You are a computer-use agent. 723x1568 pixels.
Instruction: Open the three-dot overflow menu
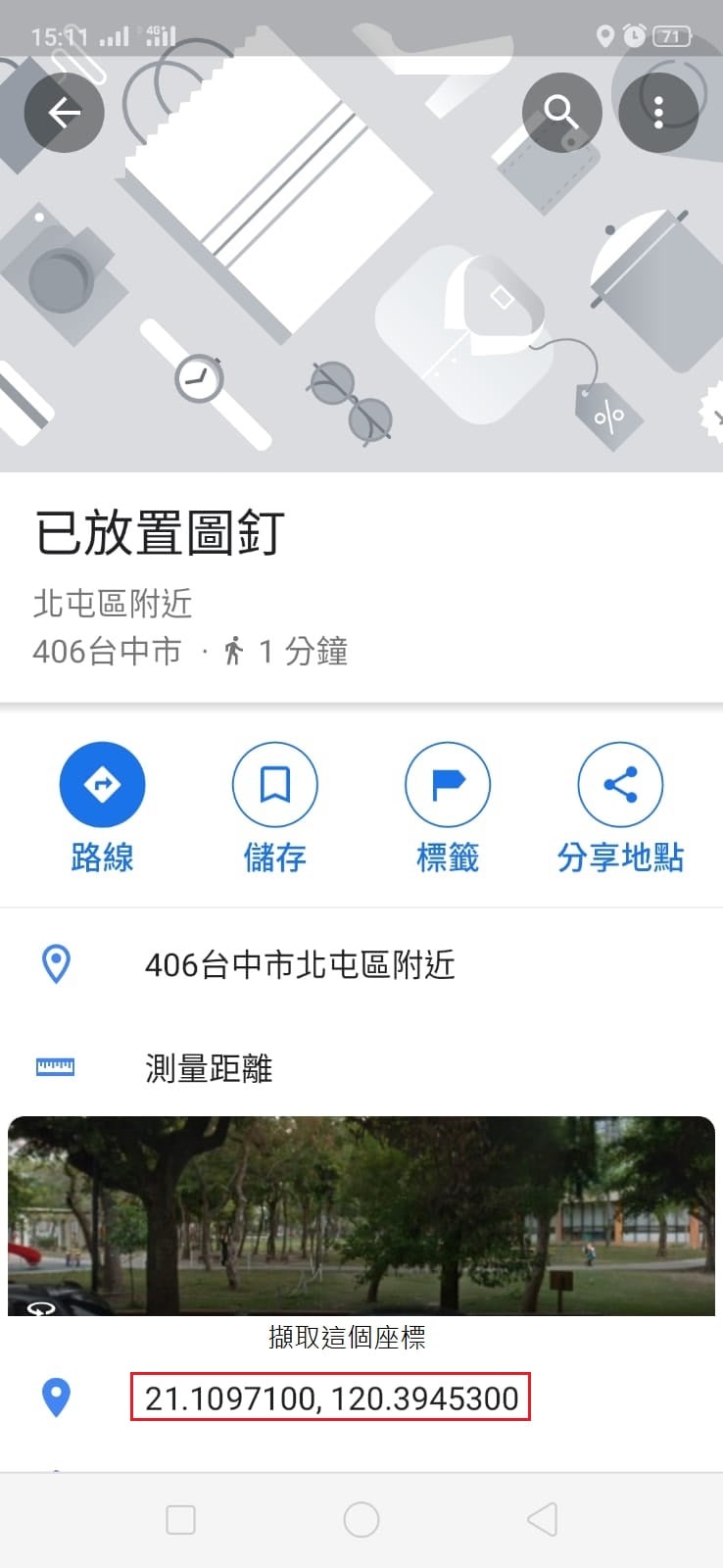coord(658,113)
